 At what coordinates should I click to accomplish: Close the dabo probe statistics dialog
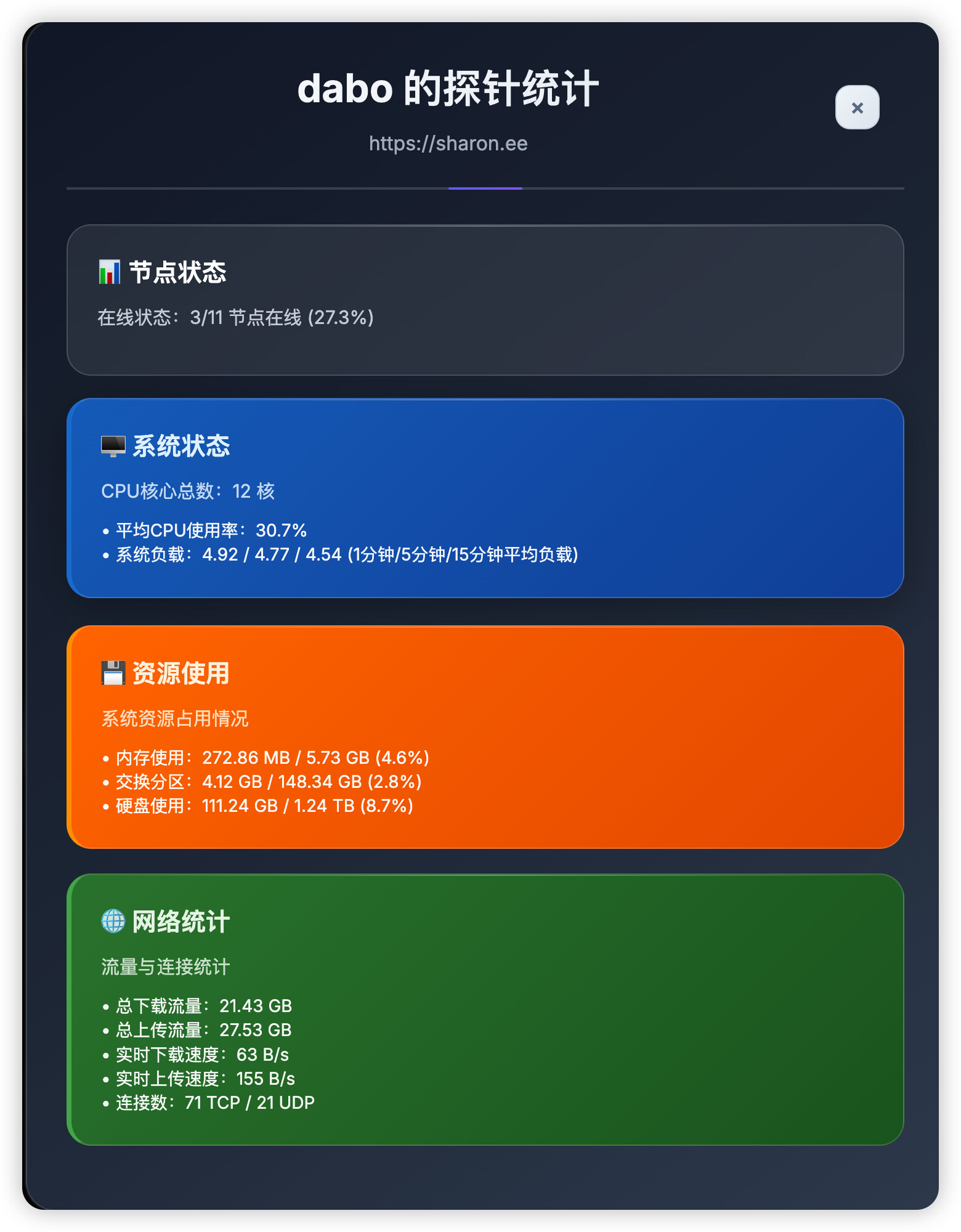(856, 108)
